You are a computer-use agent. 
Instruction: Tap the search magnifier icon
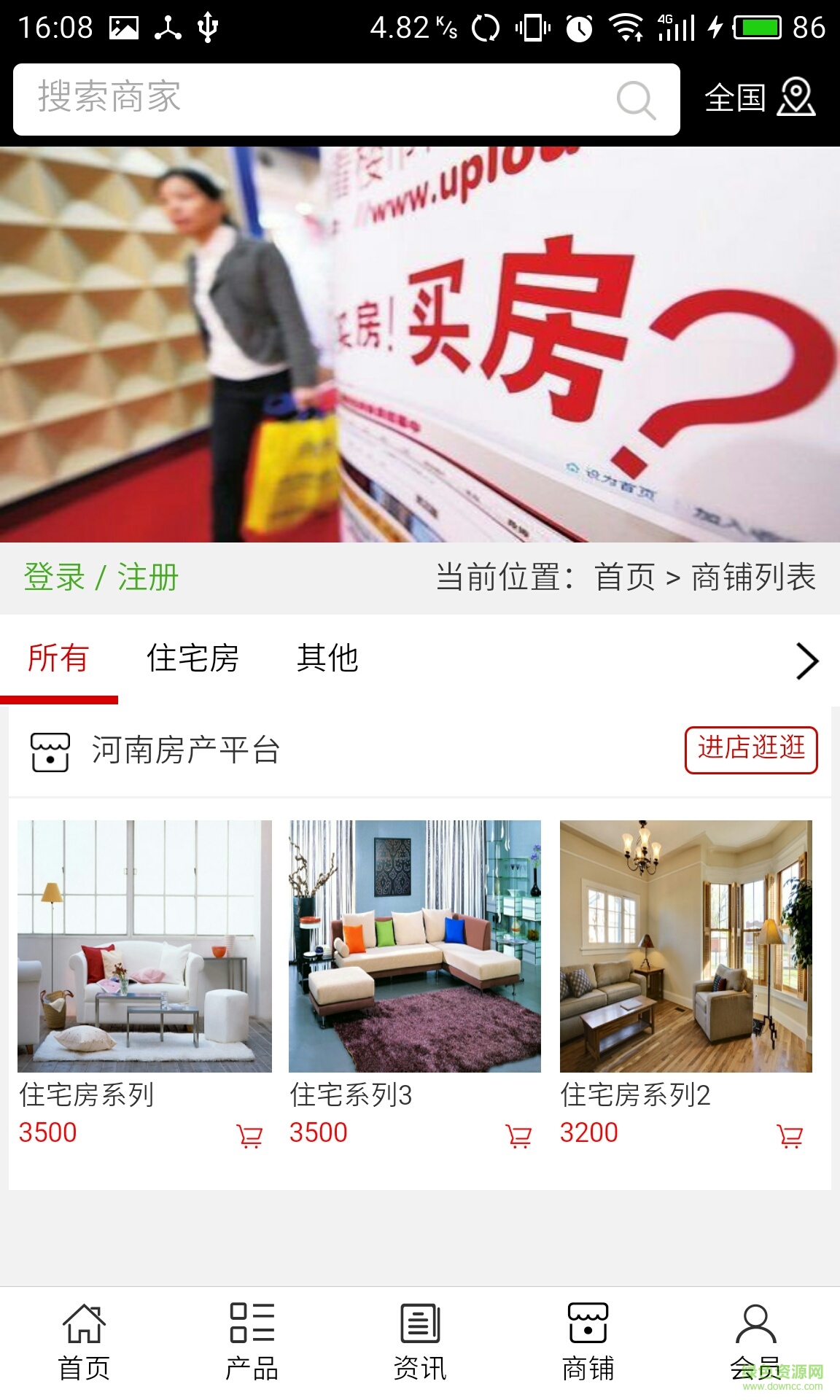(636, 100)
